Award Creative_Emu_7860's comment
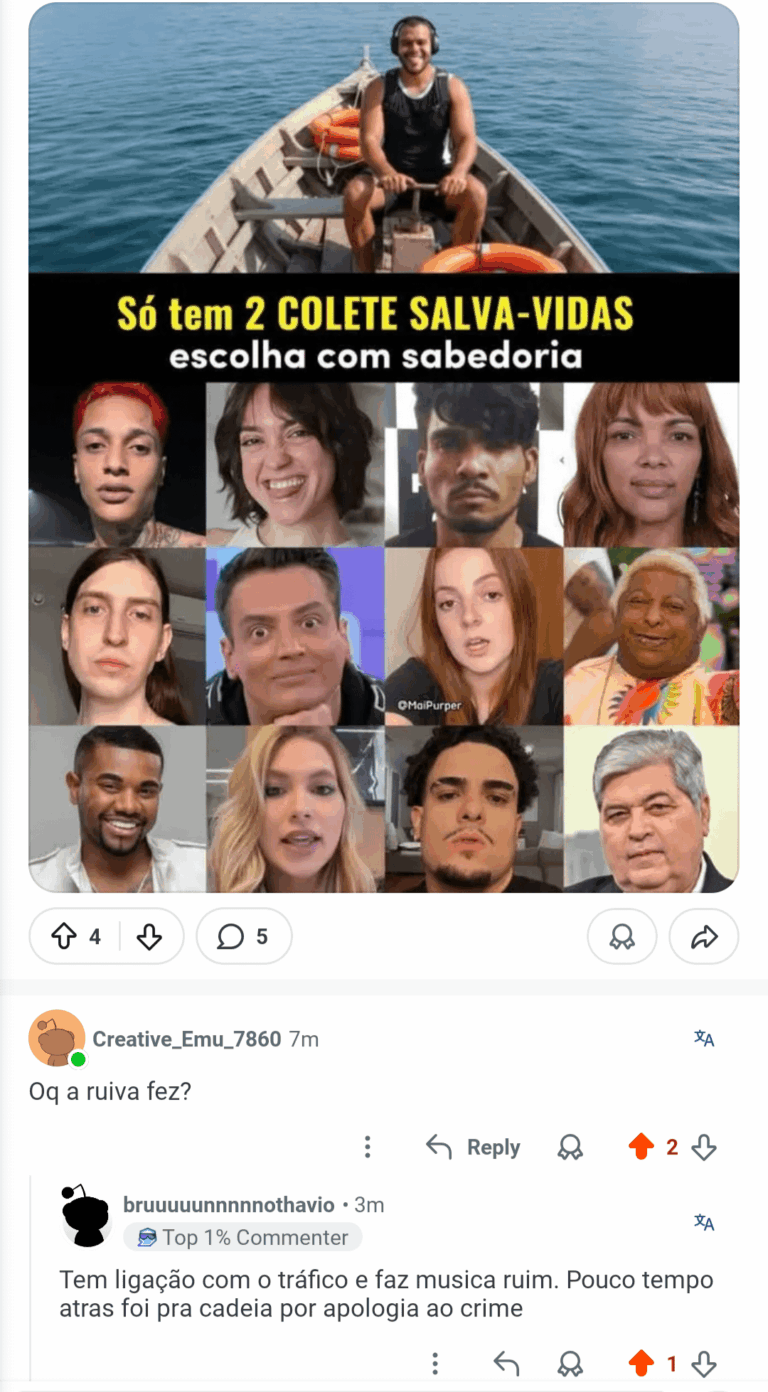The image size is (768, 1392). (570, 1147)
